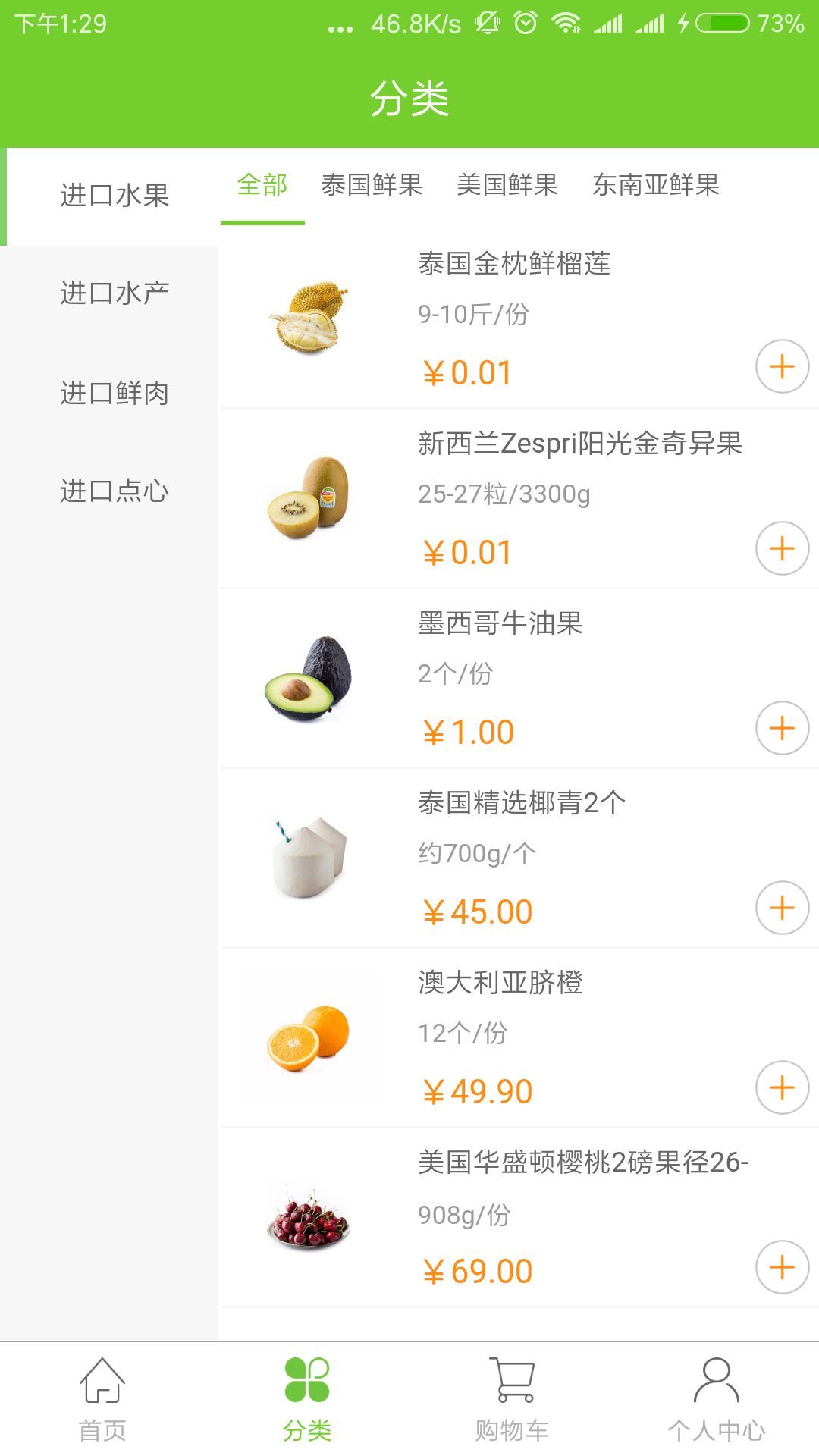The height and width of the screenshot is (1456, 819).
Task: Add 新西兰Zespri阳光金奇异果 using plus icon
Action: [782, 550]
